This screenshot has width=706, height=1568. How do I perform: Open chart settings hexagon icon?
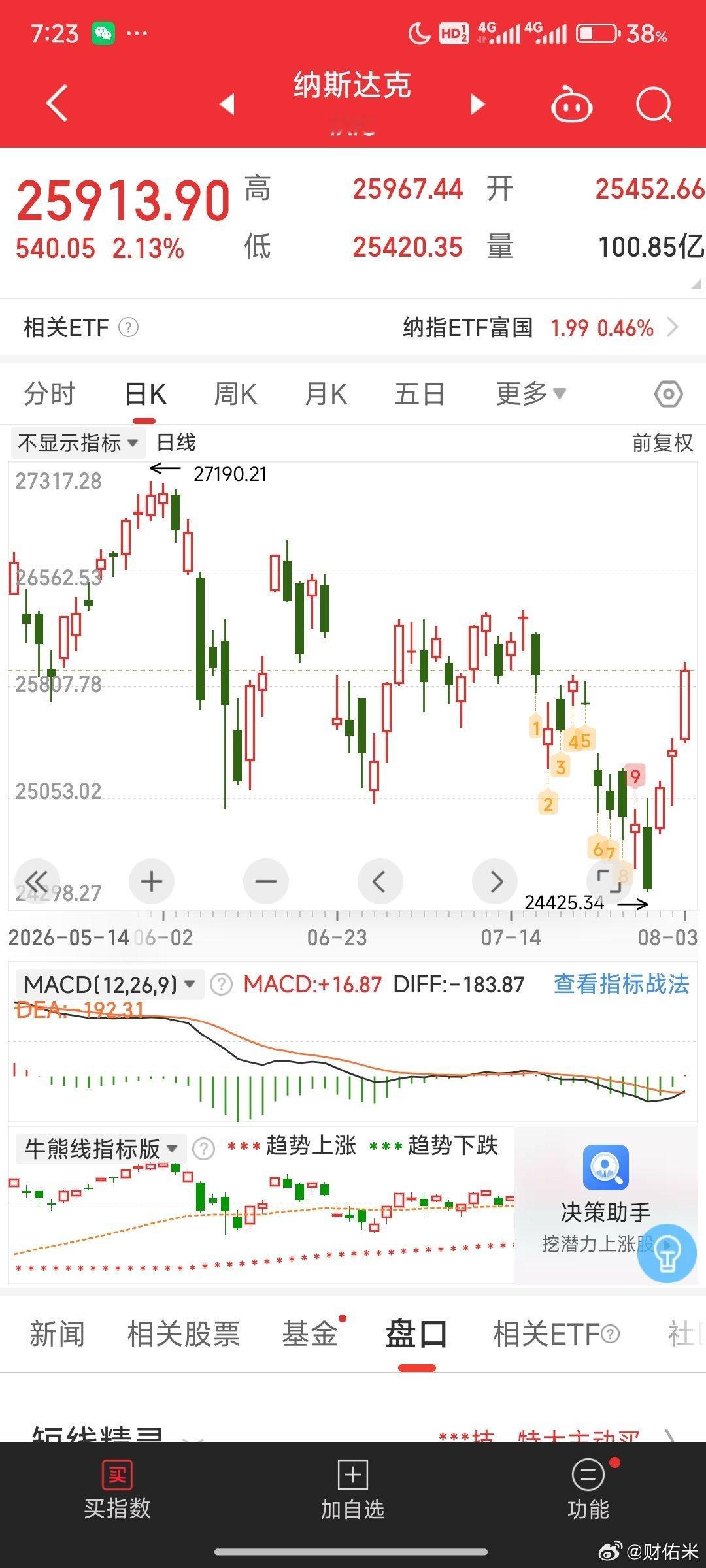pyautogui.click(x=669, y=394)
